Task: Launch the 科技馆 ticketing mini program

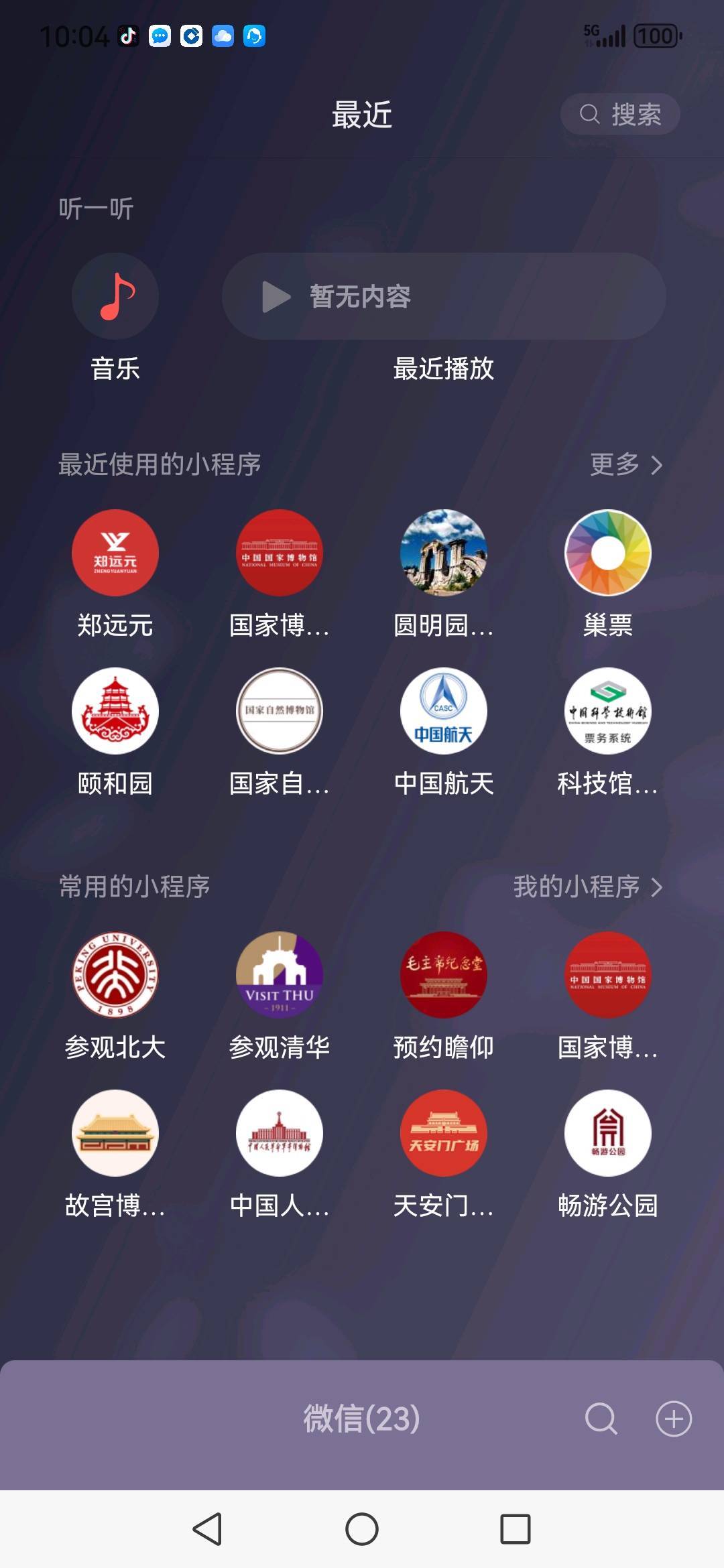Action: pyautogui.click(x=608, y=711)
